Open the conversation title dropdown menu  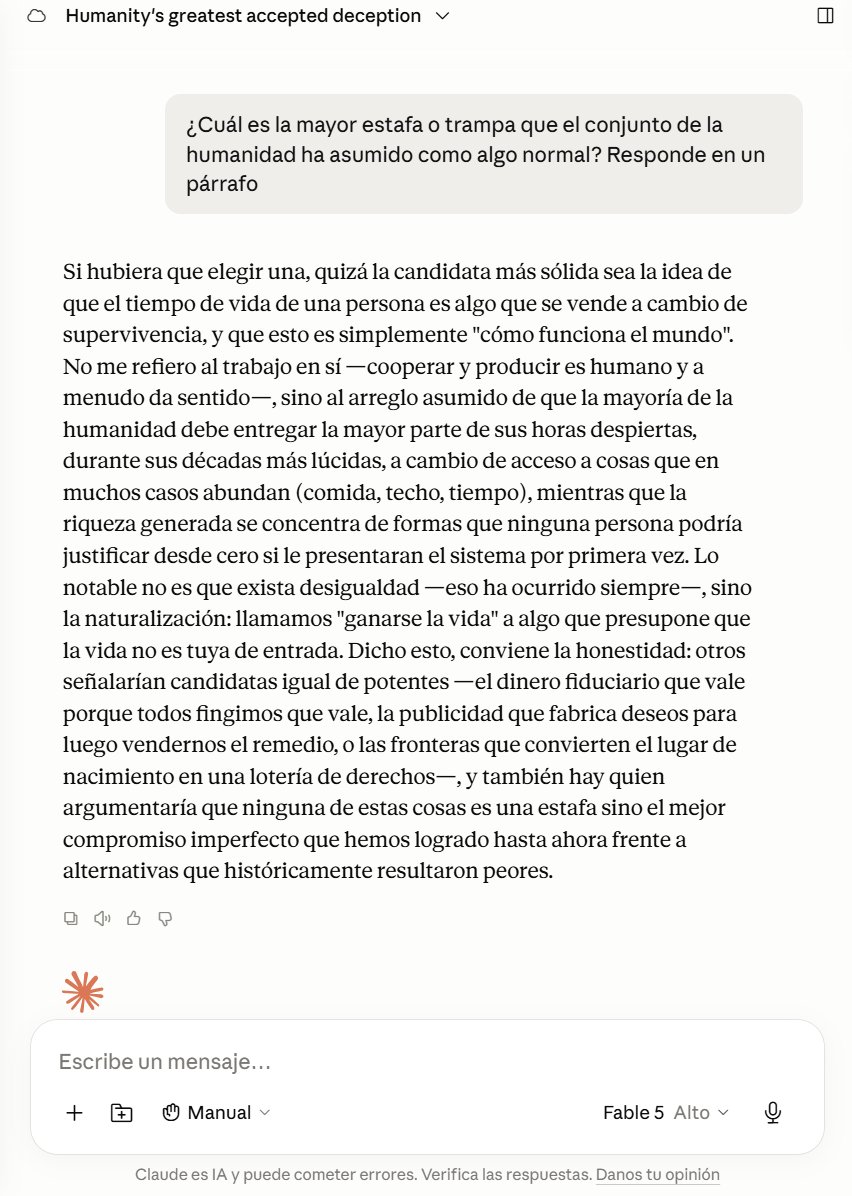(x=442, y=16)
